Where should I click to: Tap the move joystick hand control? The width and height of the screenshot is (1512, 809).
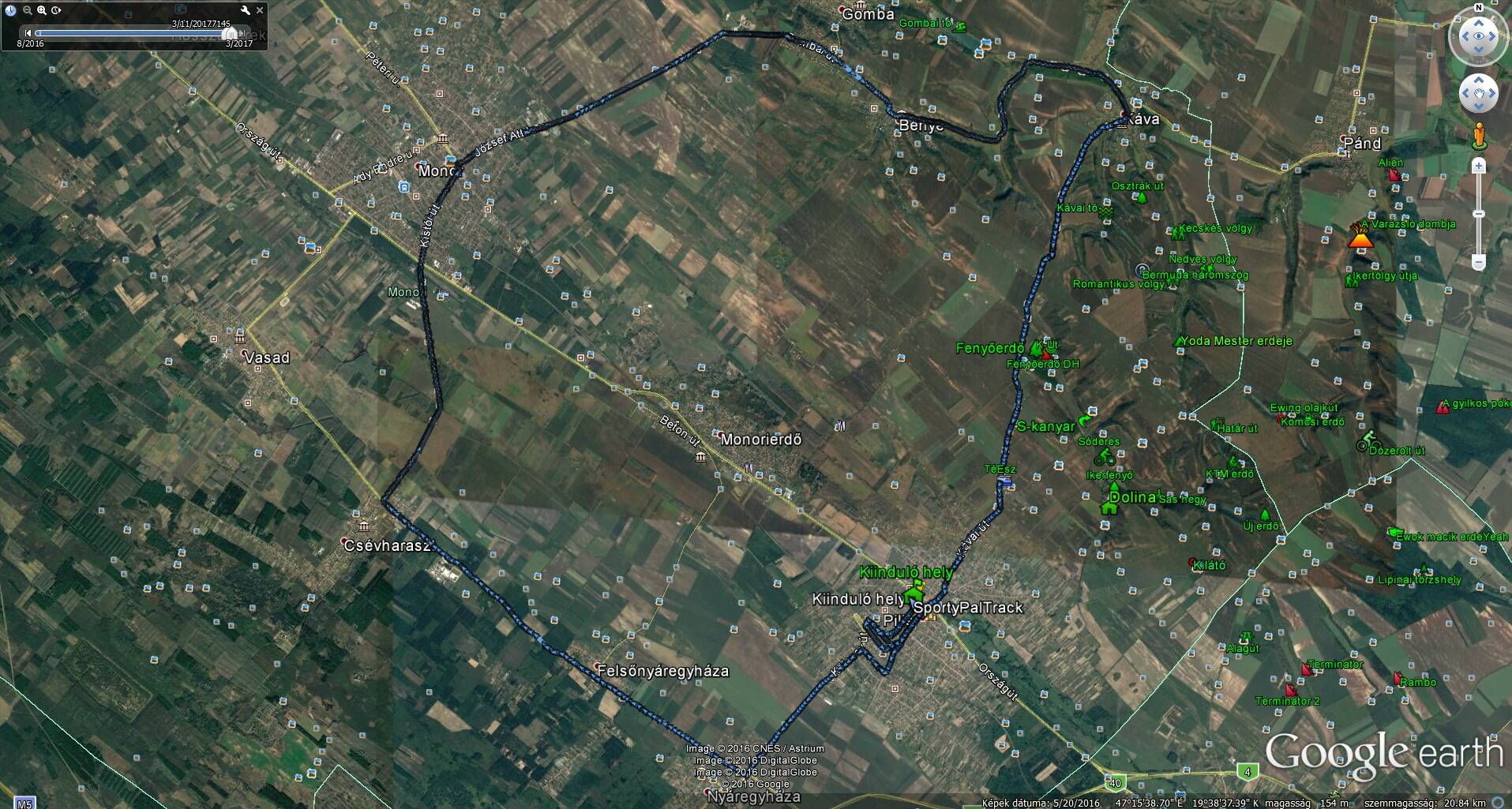(1478, 94)
